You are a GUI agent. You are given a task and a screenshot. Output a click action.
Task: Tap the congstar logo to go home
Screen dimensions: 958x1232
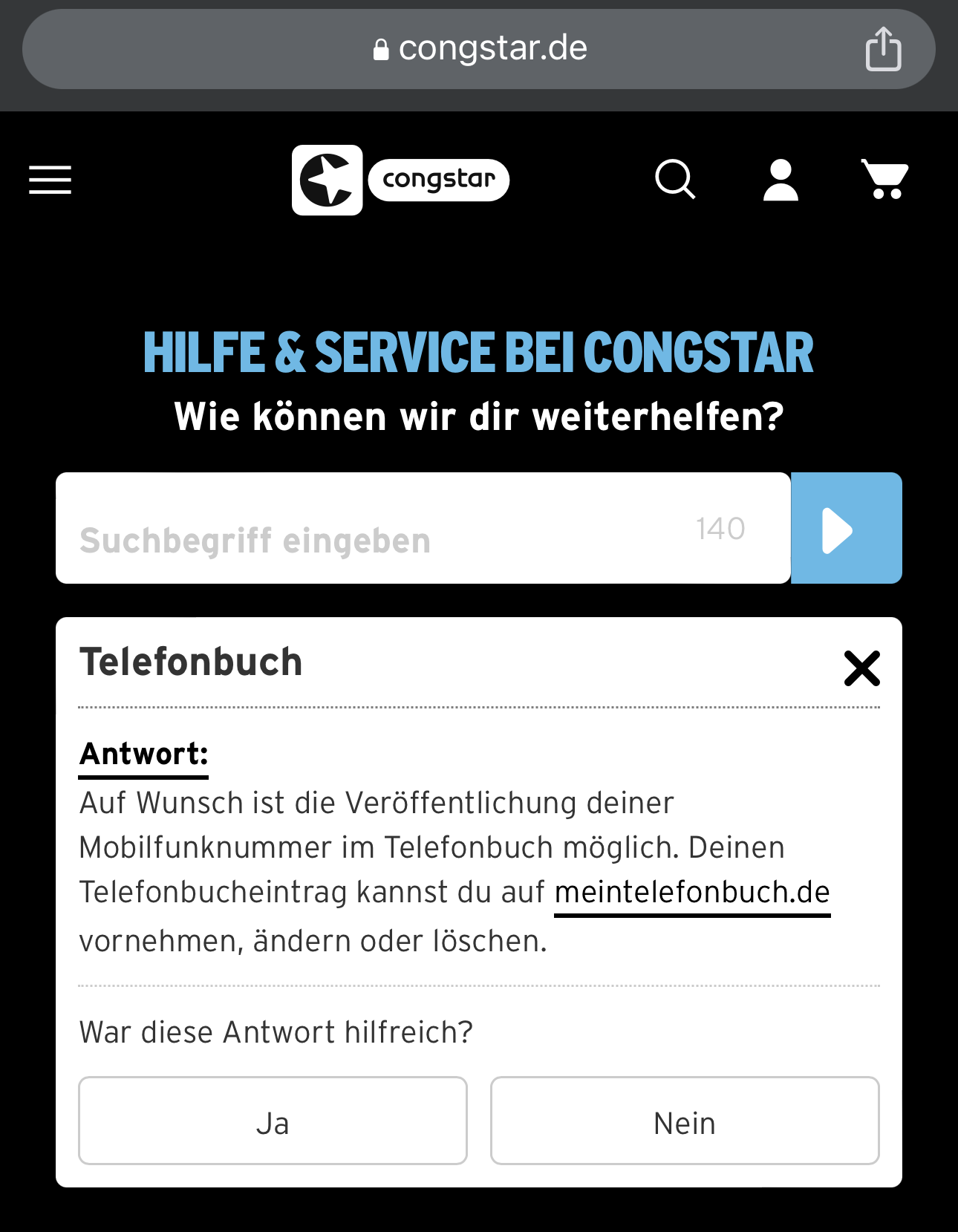coord(400,180)
